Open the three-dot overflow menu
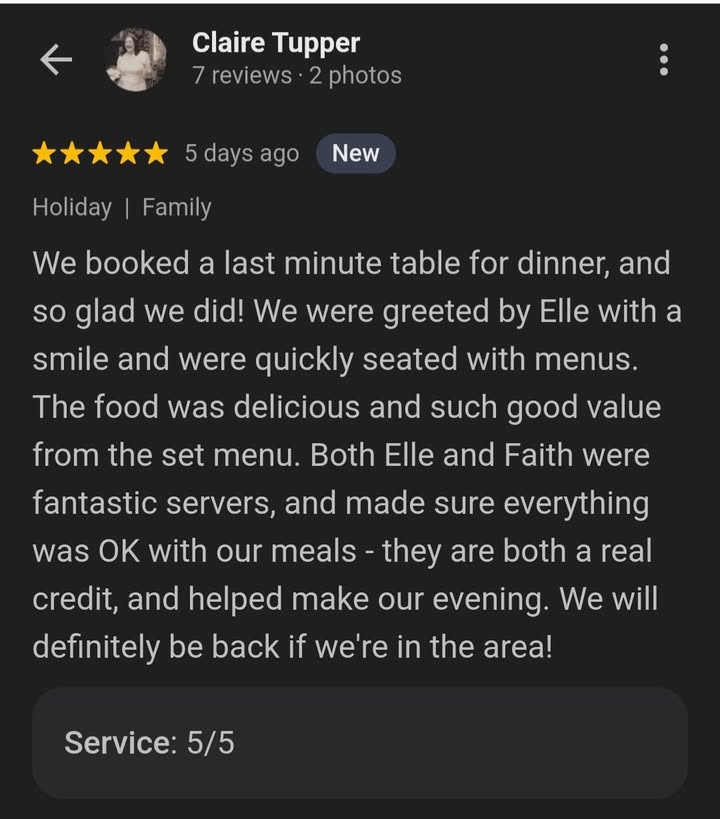Viewport: 720px width, 819px height. pyautogui.click(x=663, y=60)
